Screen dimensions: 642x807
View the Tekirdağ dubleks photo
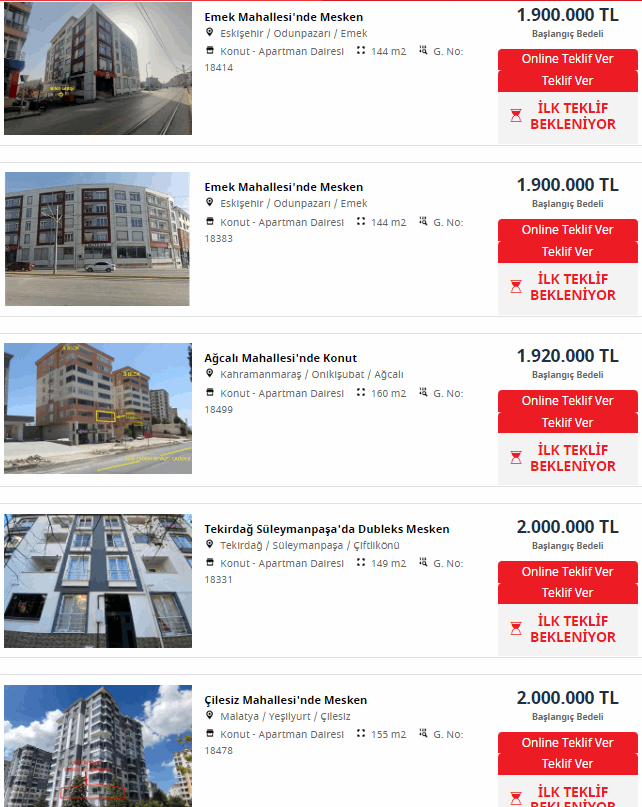point(98,581)
